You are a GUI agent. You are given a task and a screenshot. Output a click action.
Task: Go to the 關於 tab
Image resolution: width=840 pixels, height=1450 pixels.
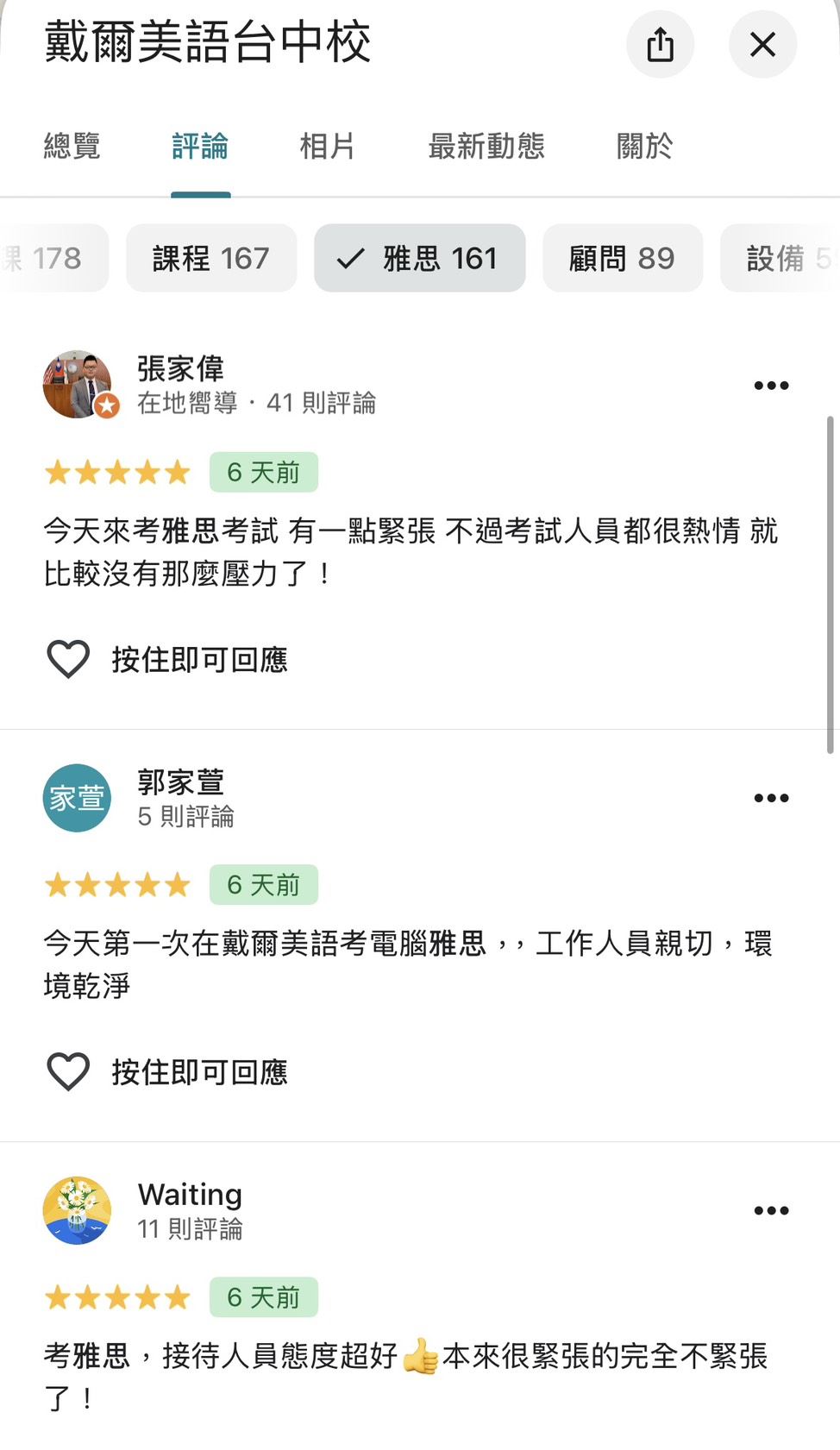point(644,146)
